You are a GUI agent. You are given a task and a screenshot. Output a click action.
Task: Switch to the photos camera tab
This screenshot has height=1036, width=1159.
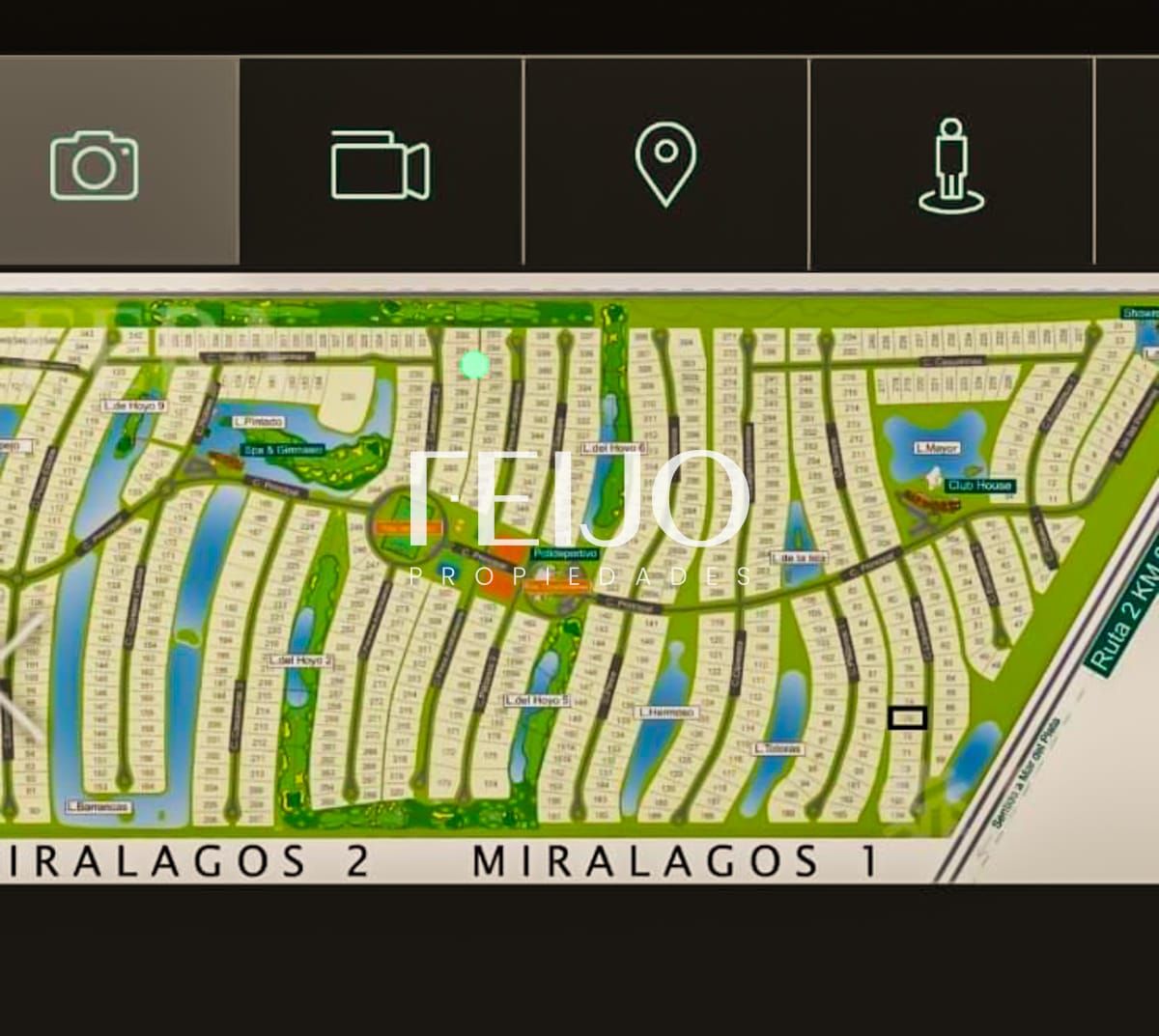point(95,165)
